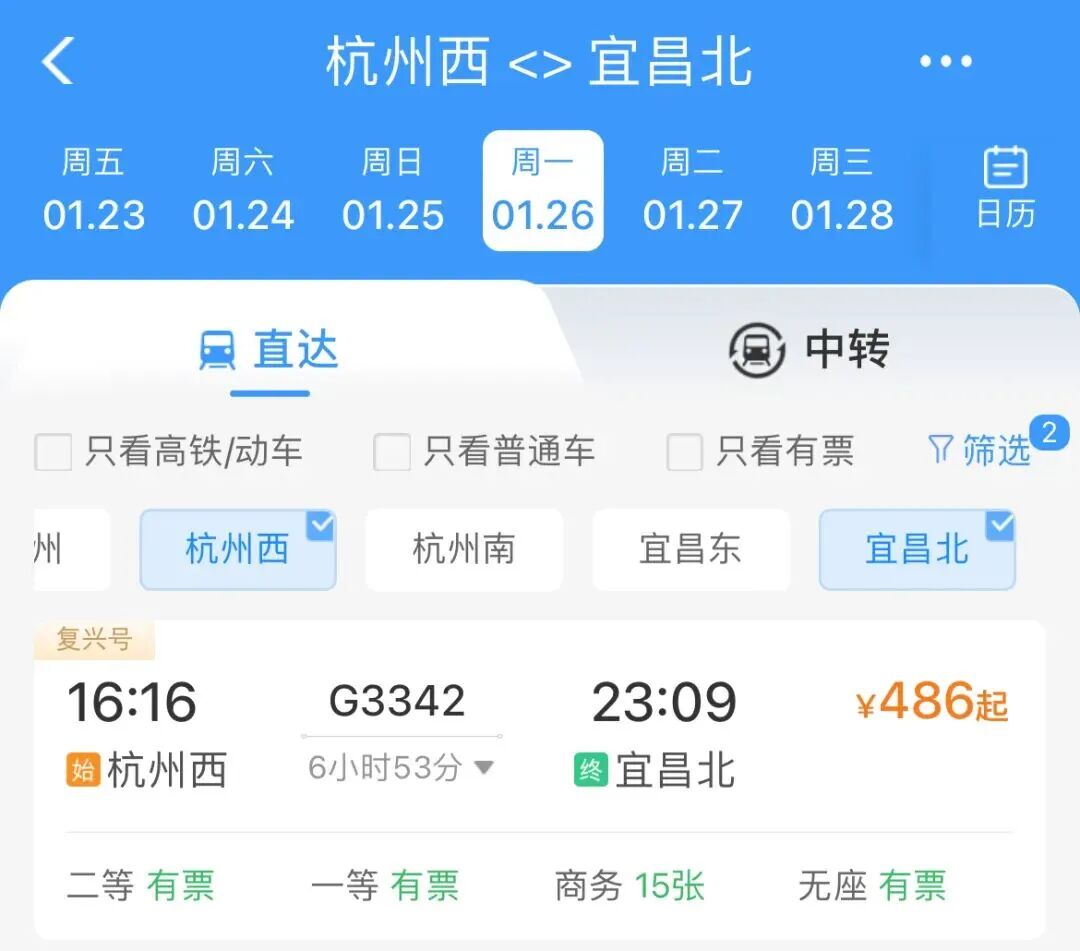Image resolution: width=1080 pixels, height=951 pixels.
Task: Switch to the 直达 direct tab
Action: point(270,350)
